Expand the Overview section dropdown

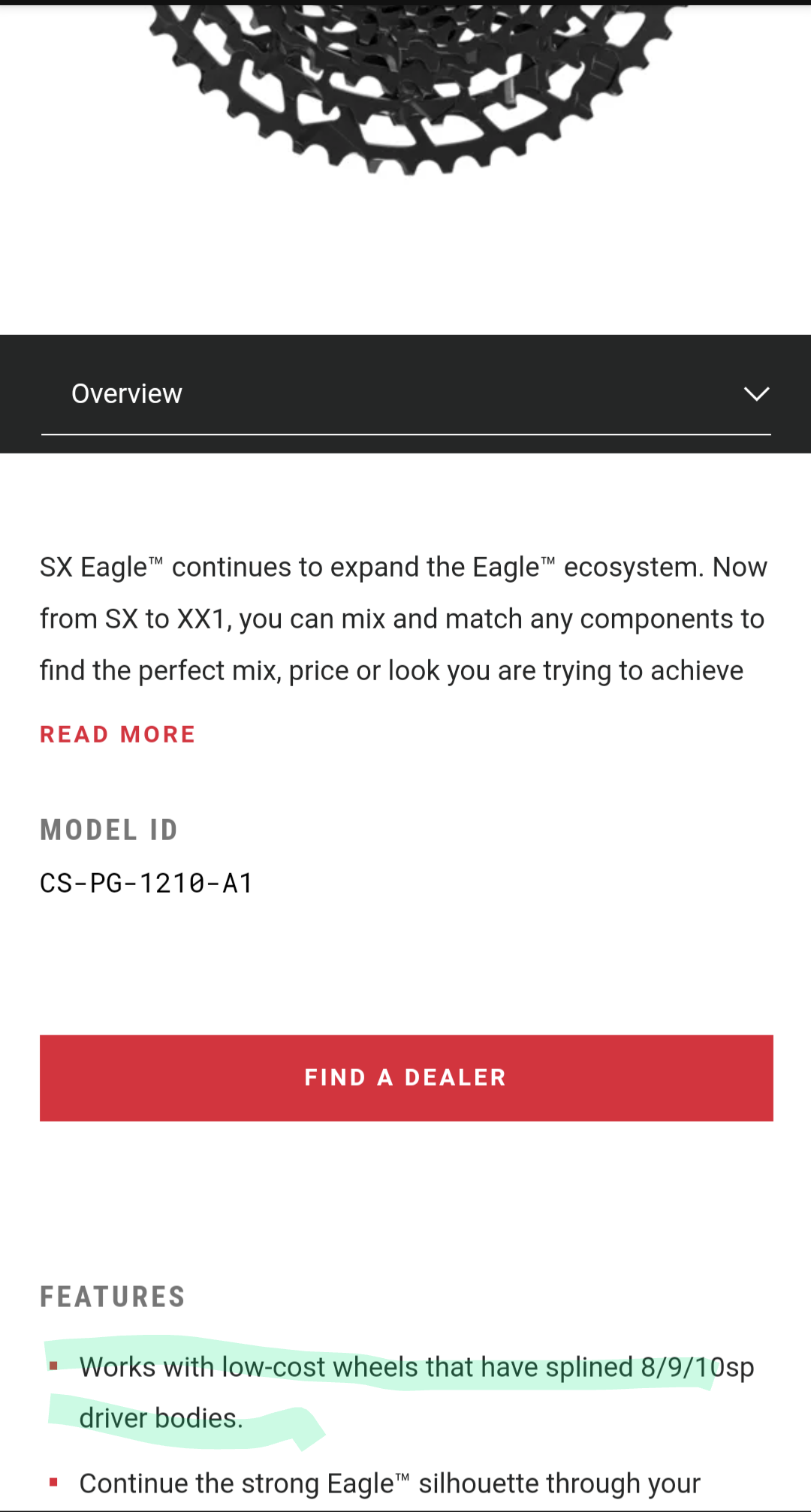click(x=755, y=394)
